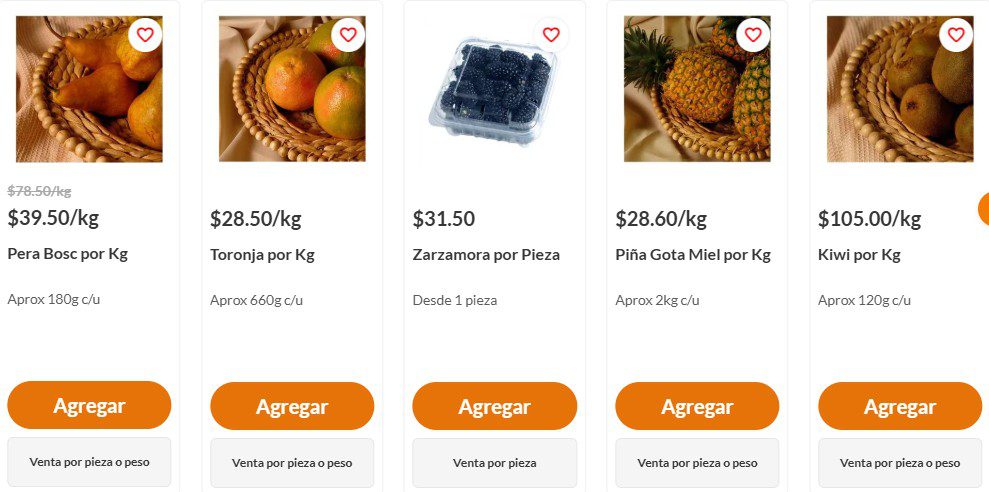Add Zarzamora por Pieza to cart
This screenshot has height=492, width=989.
coord(494,407)
